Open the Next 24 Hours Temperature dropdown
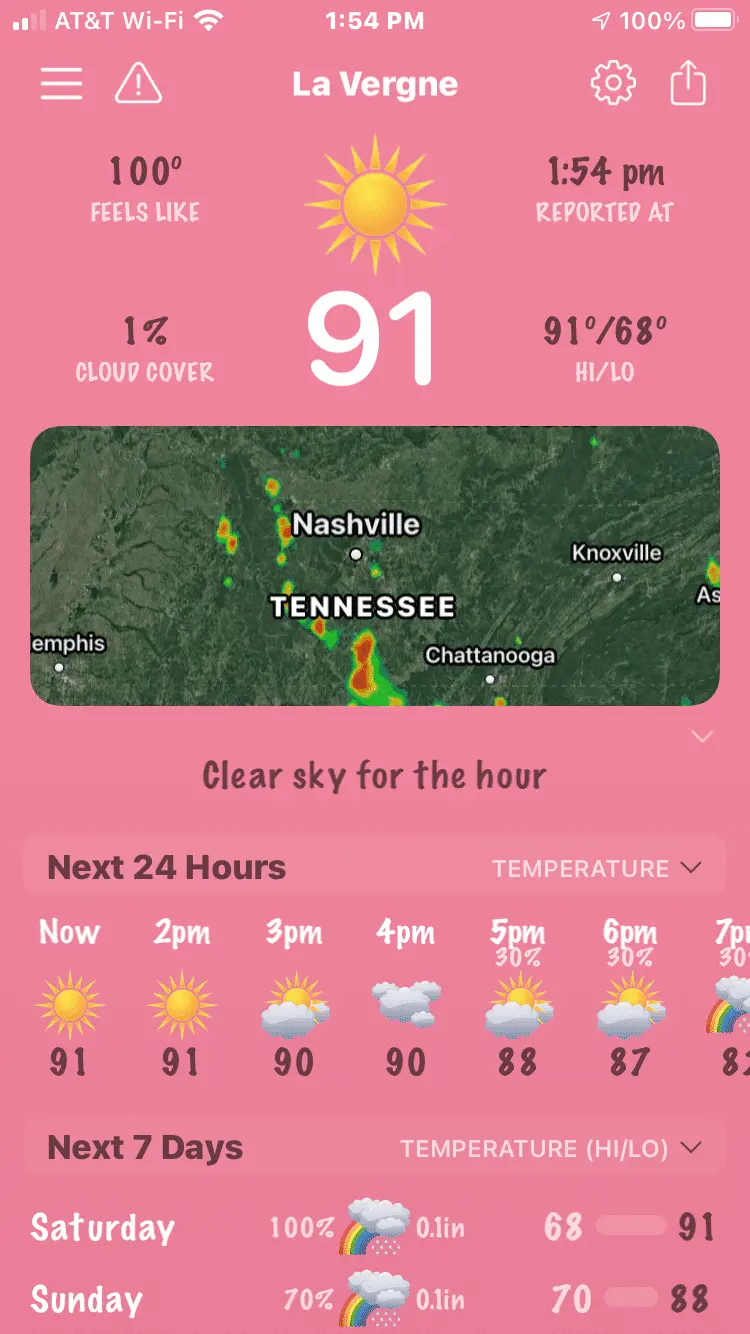The height and width of the screenshot is (1334, 750). click(597, 868)
